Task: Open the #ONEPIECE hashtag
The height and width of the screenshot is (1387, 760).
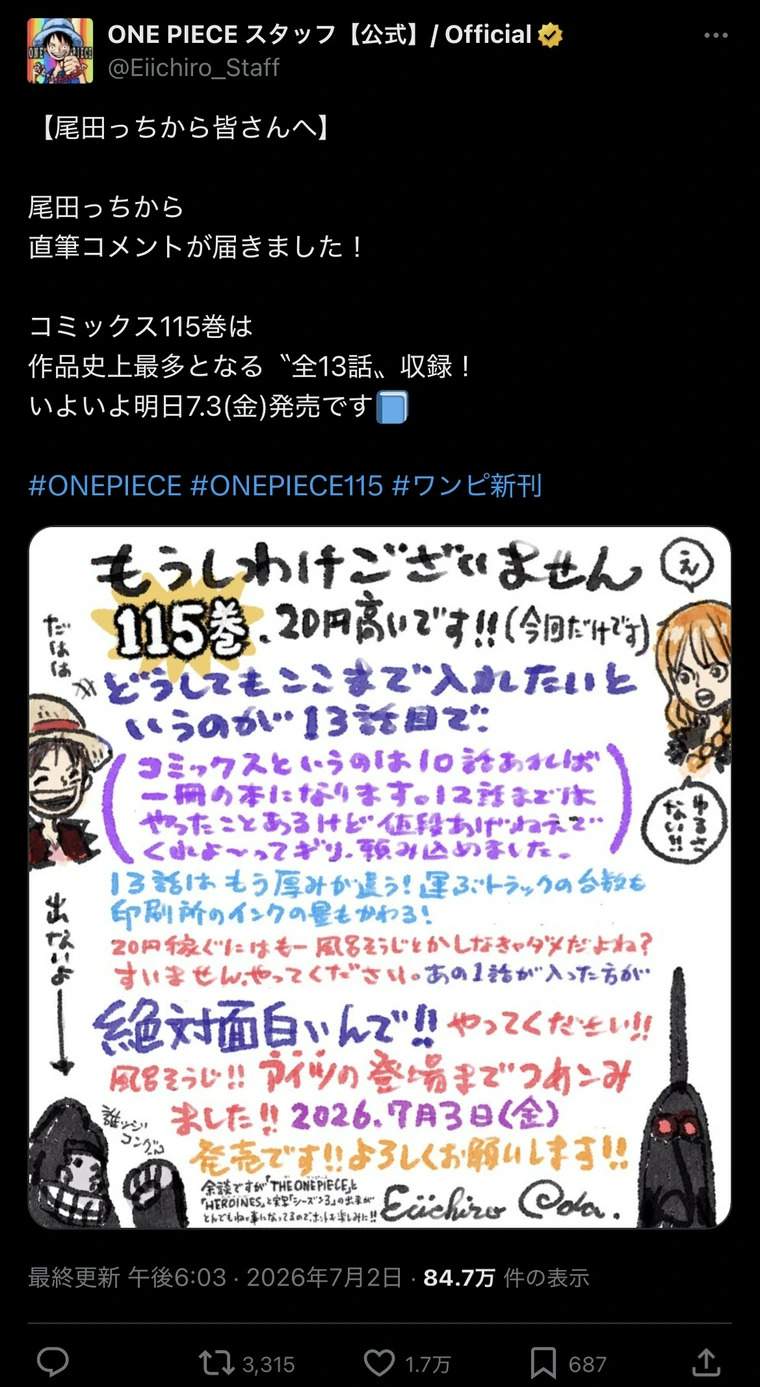Action: [x=105, y=486]
